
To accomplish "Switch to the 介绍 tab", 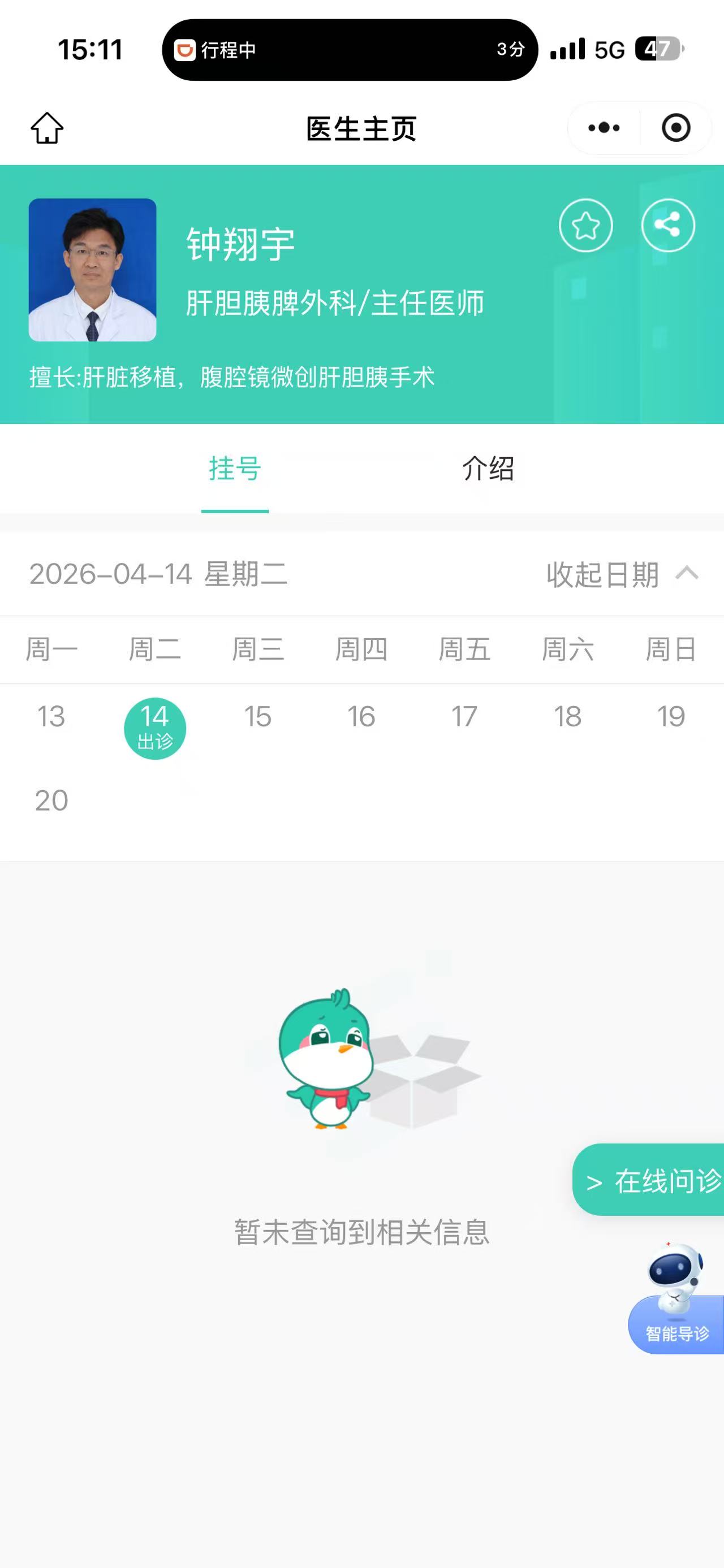I will [x=488, y=469].
